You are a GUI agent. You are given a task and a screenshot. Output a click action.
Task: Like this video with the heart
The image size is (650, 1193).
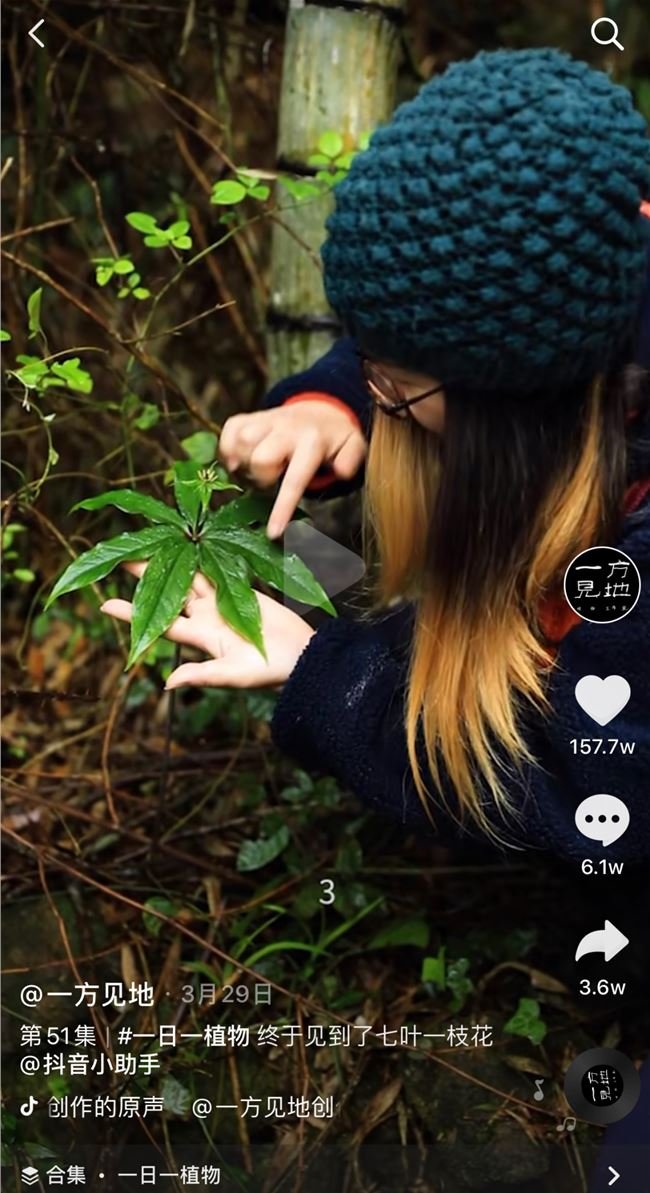602,700
